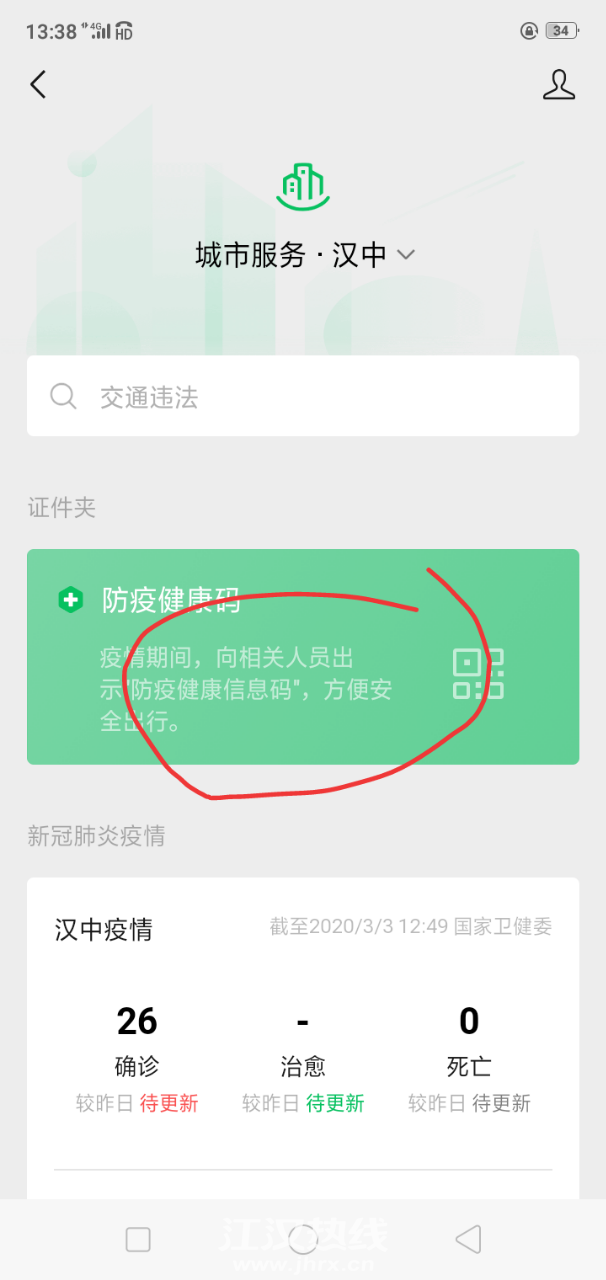
Task: Expand the 汉中 city selector dropdown
Action: (x=404, y=255)
